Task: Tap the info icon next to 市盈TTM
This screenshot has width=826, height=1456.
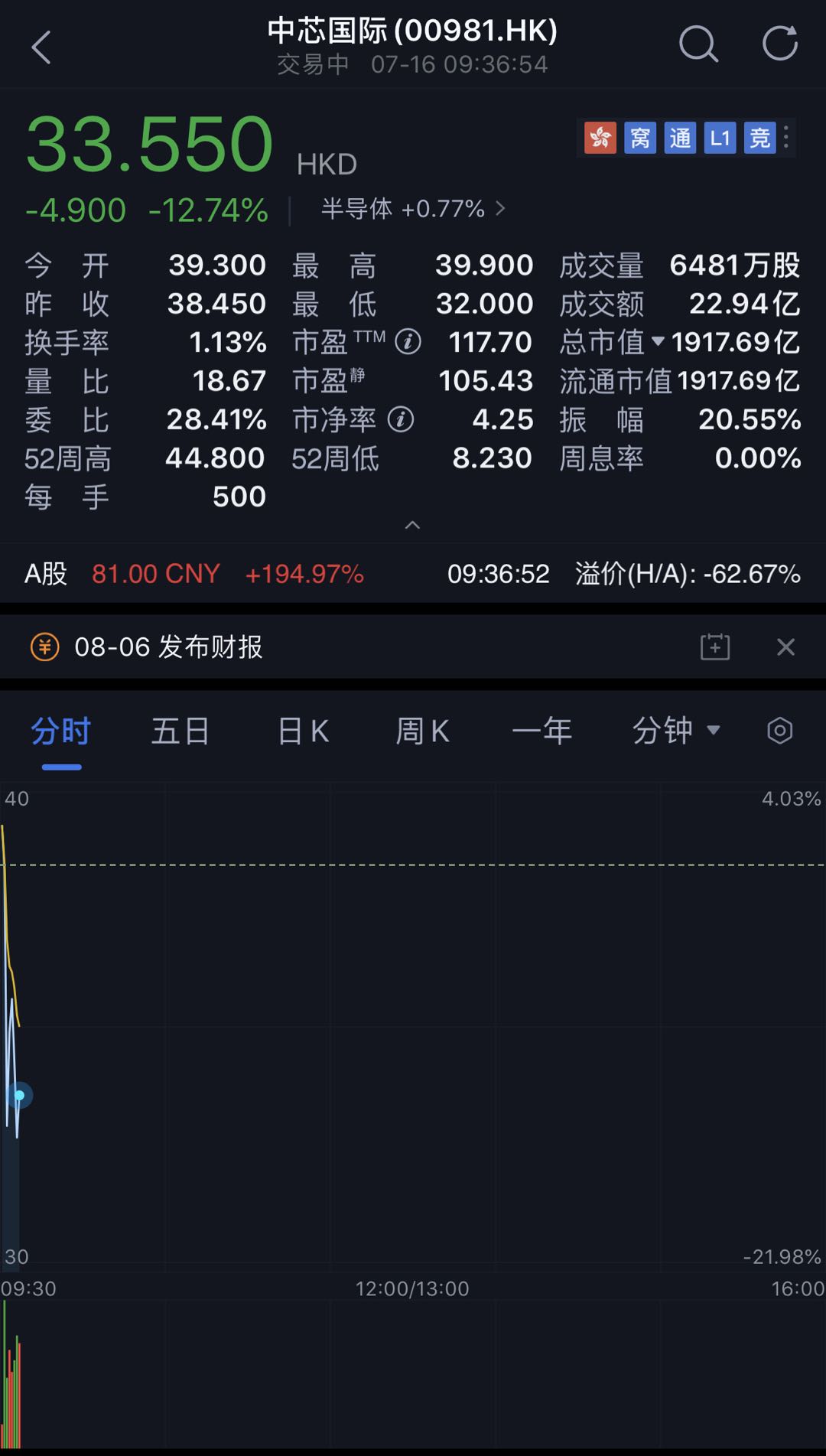Action: click(408, 342)
